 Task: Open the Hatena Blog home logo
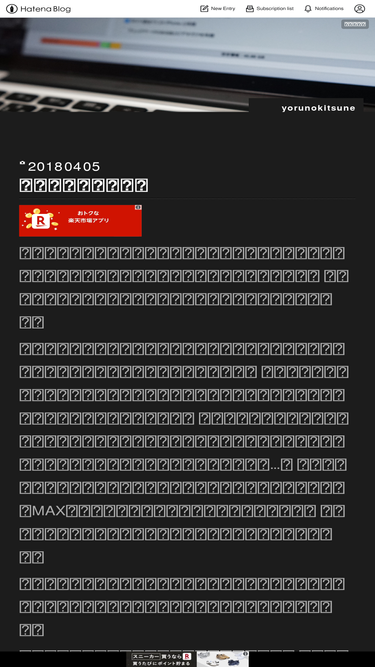38,9
